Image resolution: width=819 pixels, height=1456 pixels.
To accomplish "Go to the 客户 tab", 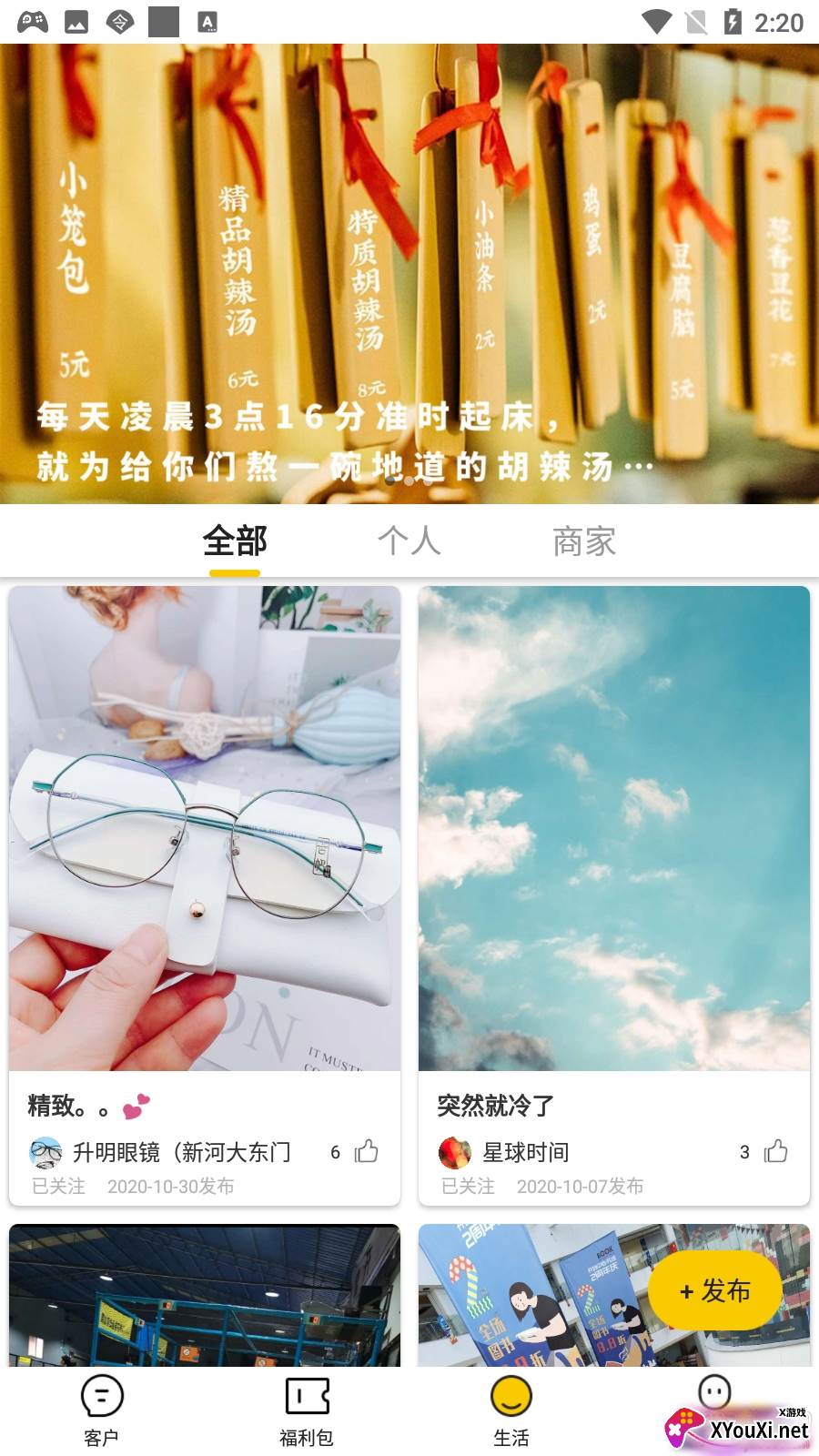I will [102, 1409].
